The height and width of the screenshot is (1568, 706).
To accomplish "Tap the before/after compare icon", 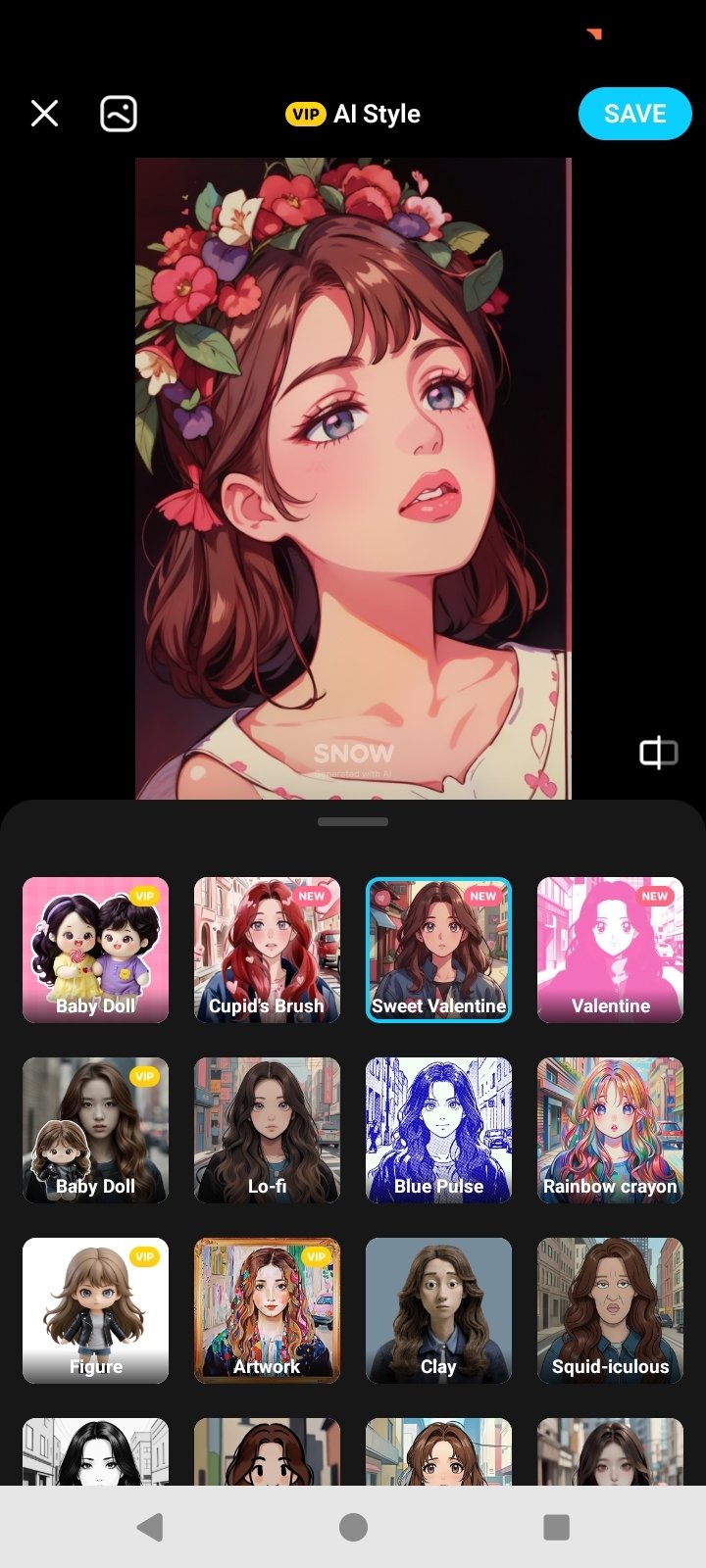I will point(658,753).
